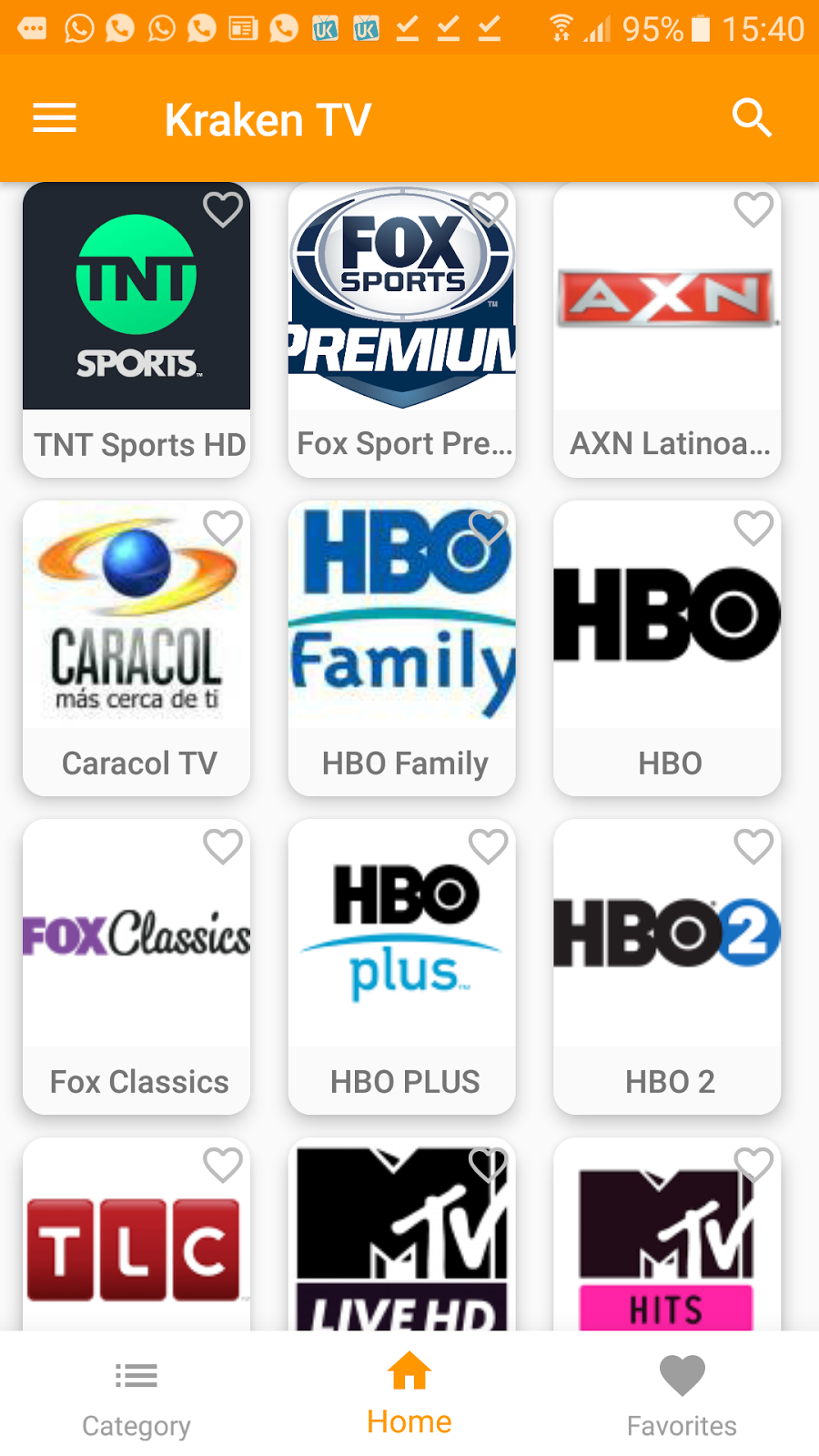Add Fox Classics to favorites

tap(223, 847)
